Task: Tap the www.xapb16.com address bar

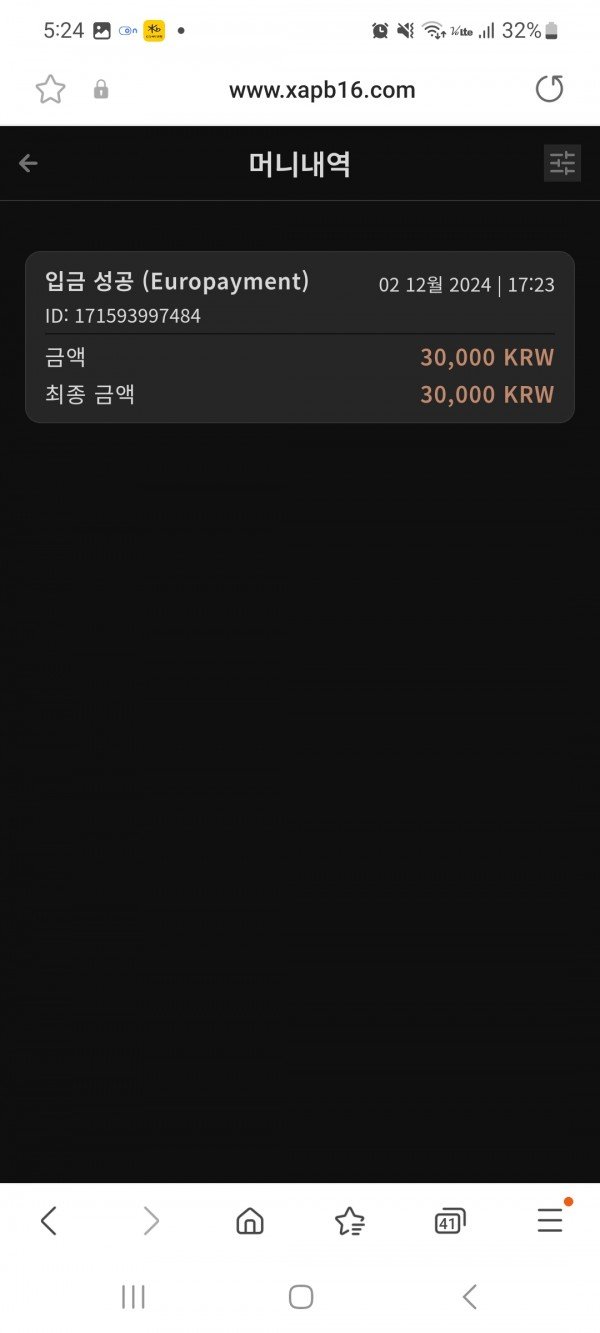Action: click(322, 90)
